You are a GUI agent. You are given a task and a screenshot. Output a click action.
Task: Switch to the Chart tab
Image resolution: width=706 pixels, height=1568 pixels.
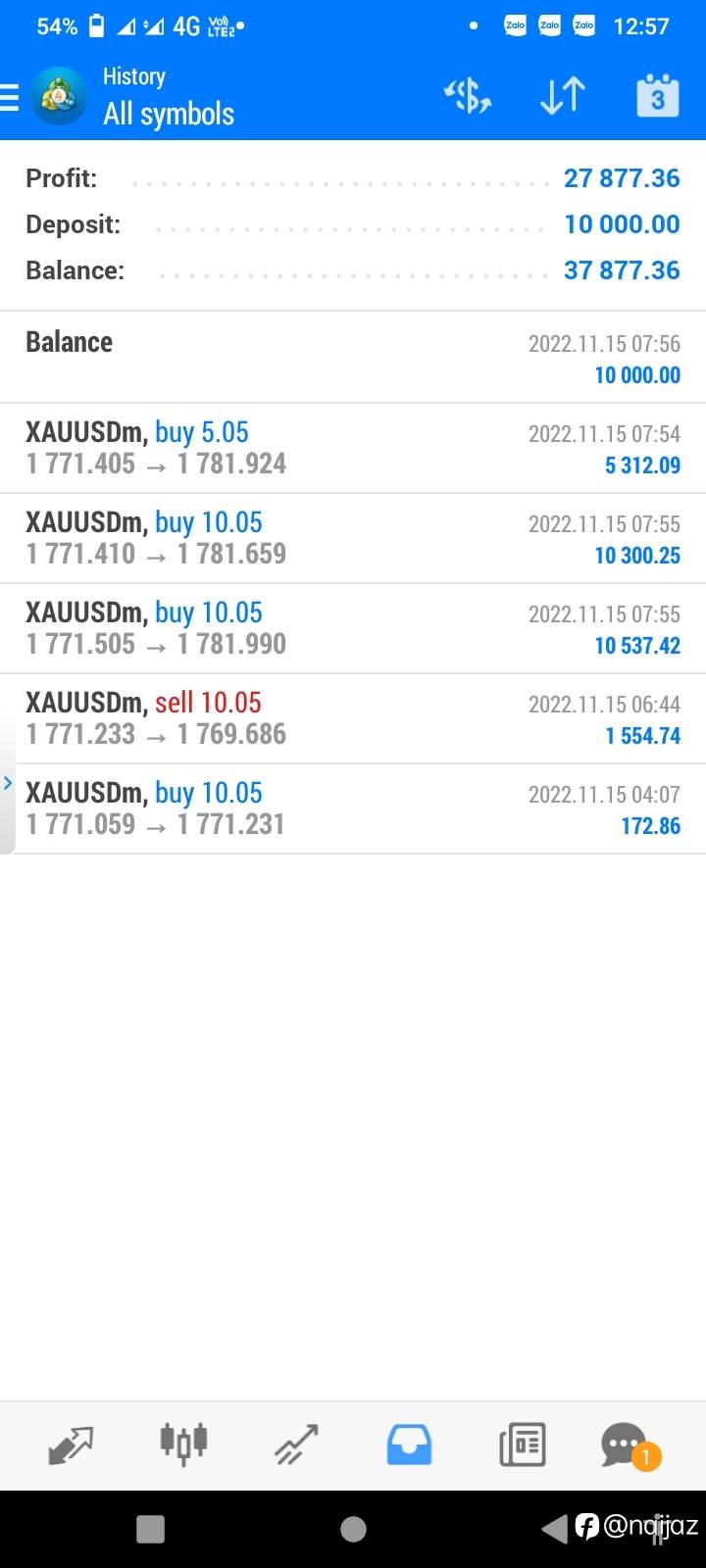[x=183, y=1445]
